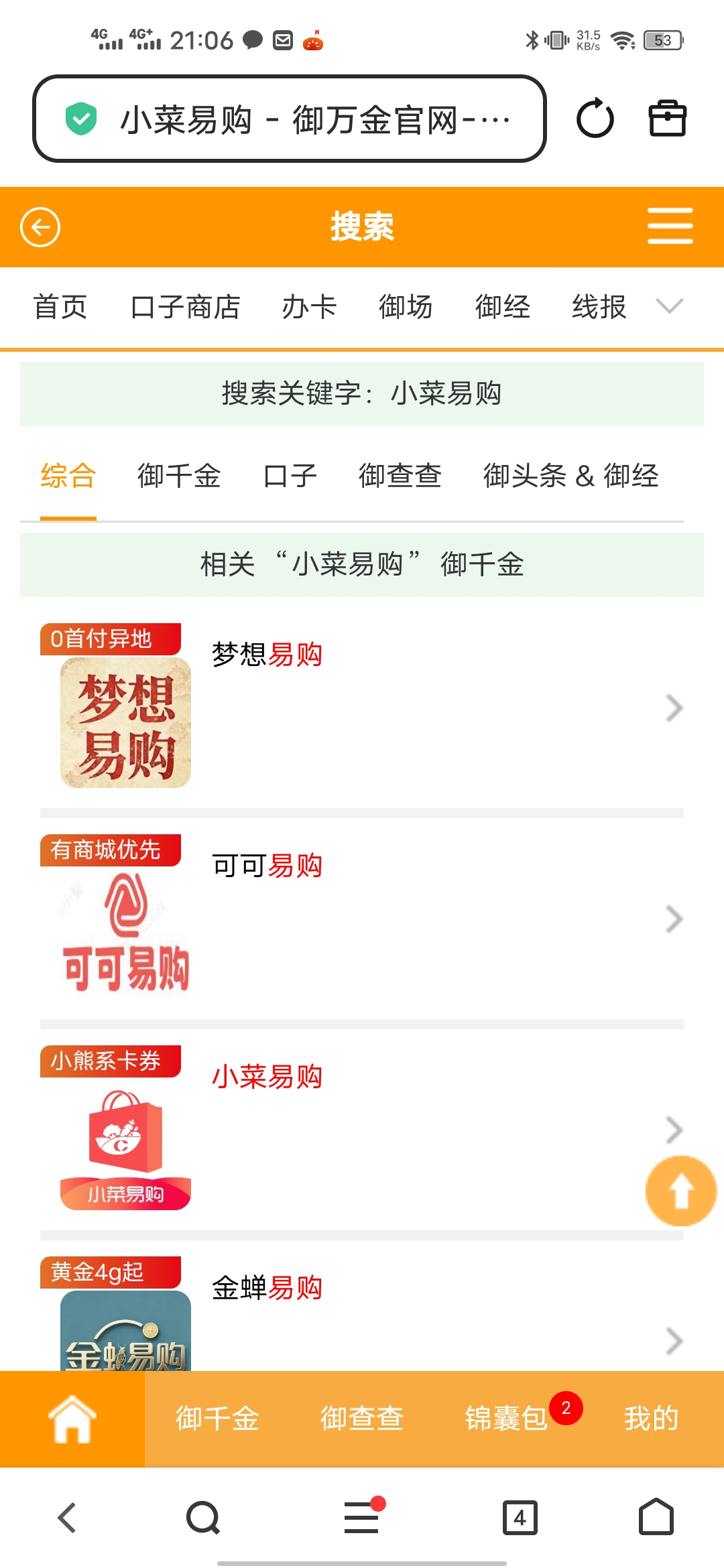The width and height of the screenshot is (724, 1568).
Task: Expand the navigation categories dropdown arrow
Action: tap(669, 306)
